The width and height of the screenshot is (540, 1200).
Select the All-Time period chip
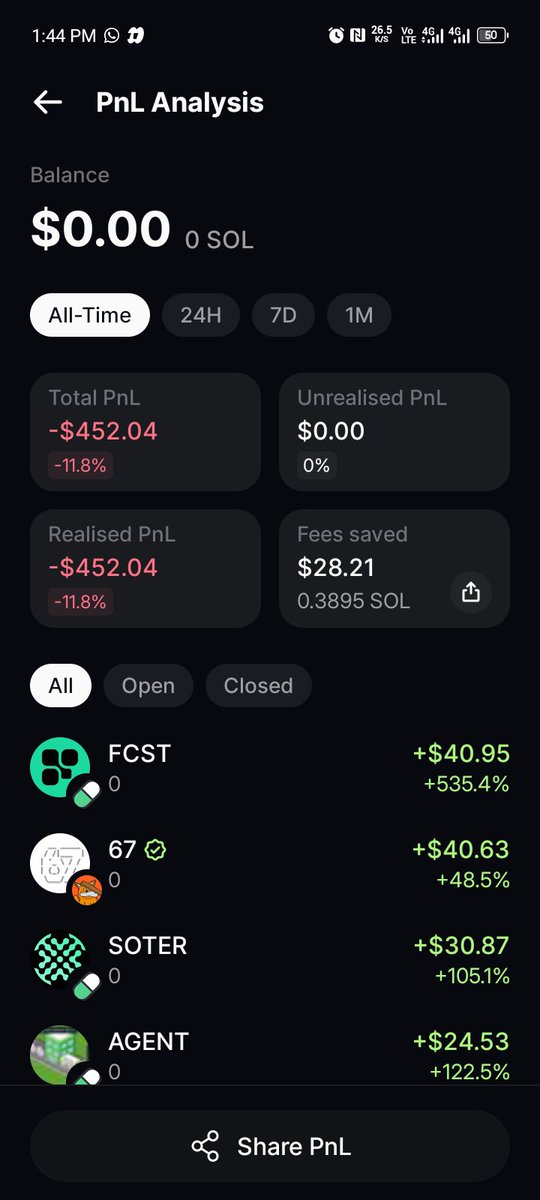pyautogui.click(x=90, y=315)
